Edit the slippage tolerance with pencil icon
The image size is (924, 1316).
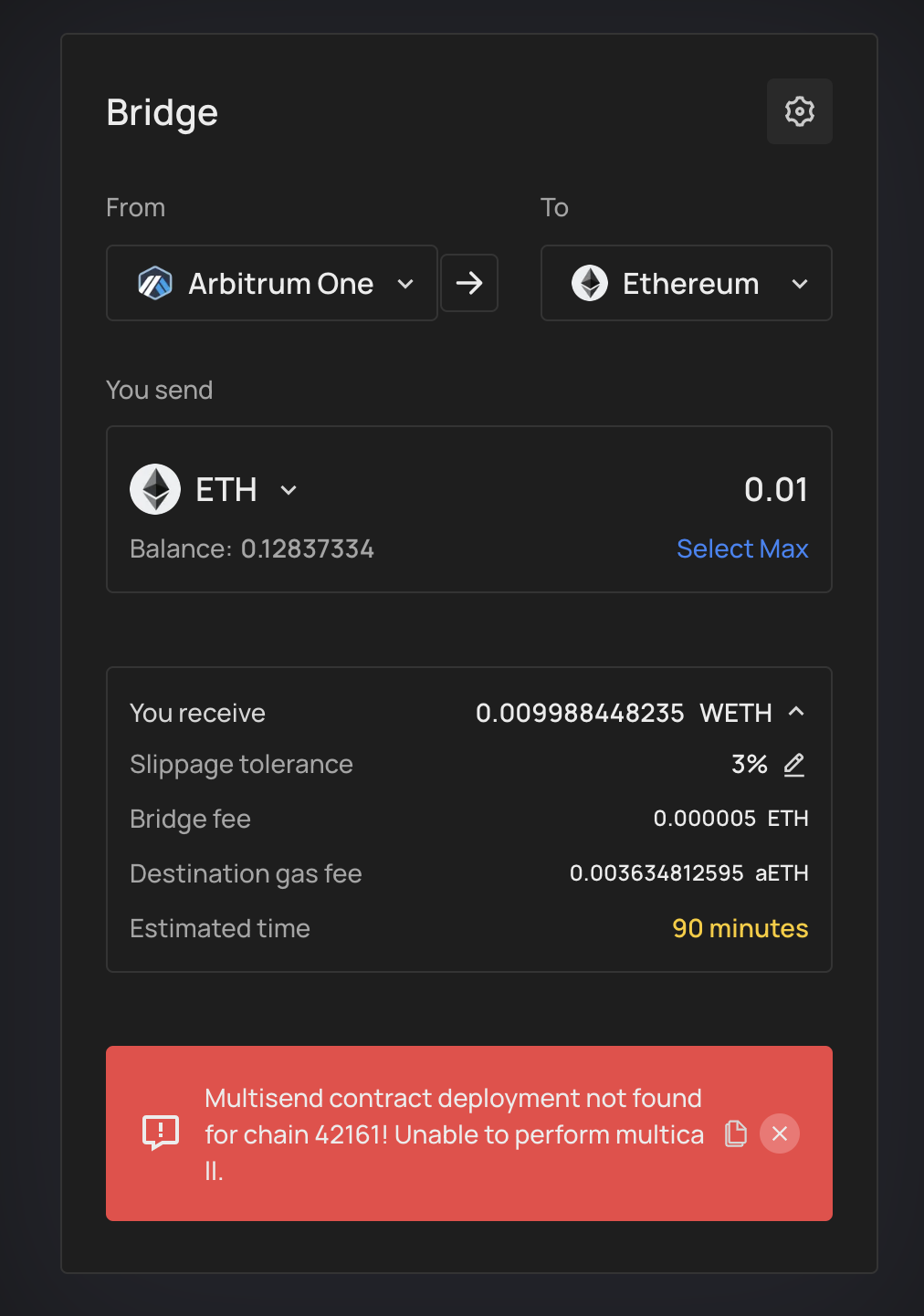click(793, 764)
